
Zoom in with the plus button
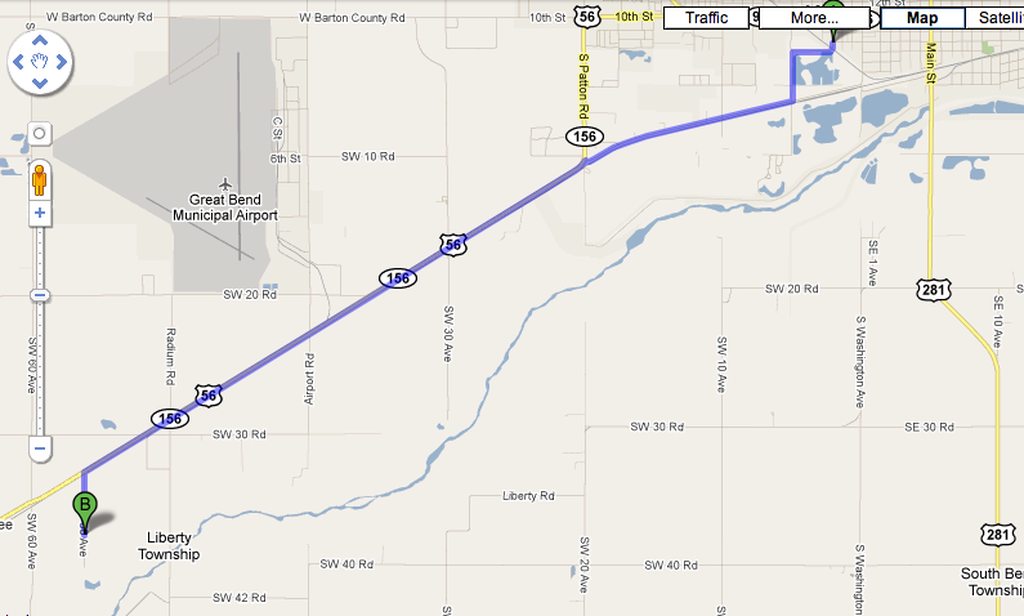click(40, 213)
